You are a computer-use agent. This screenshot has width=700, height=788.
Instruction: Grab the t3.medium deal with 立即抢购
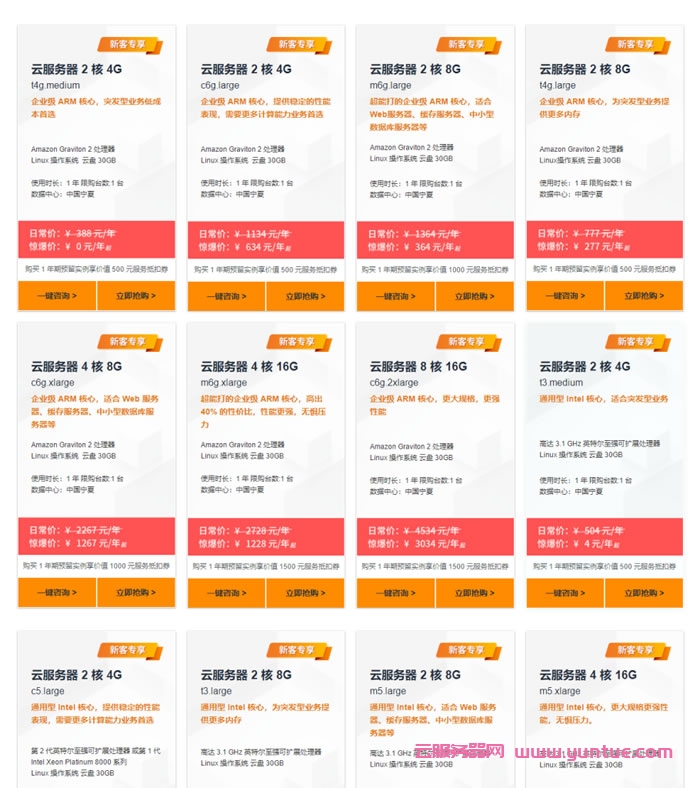point(643,592)
